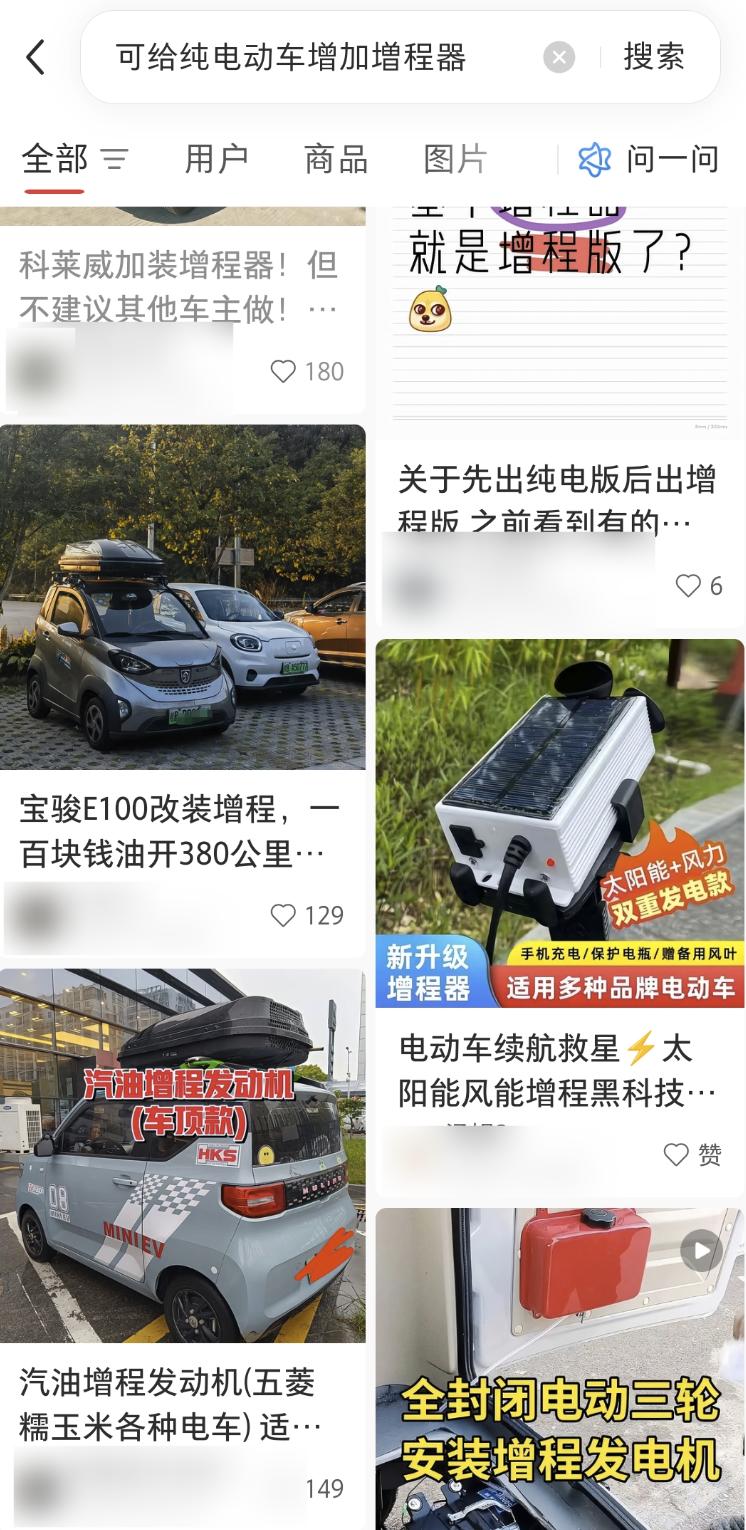Viewport: 746px width, 1530px height.
Task: Switch to the 图片 tab
Action: pos(455,159)
